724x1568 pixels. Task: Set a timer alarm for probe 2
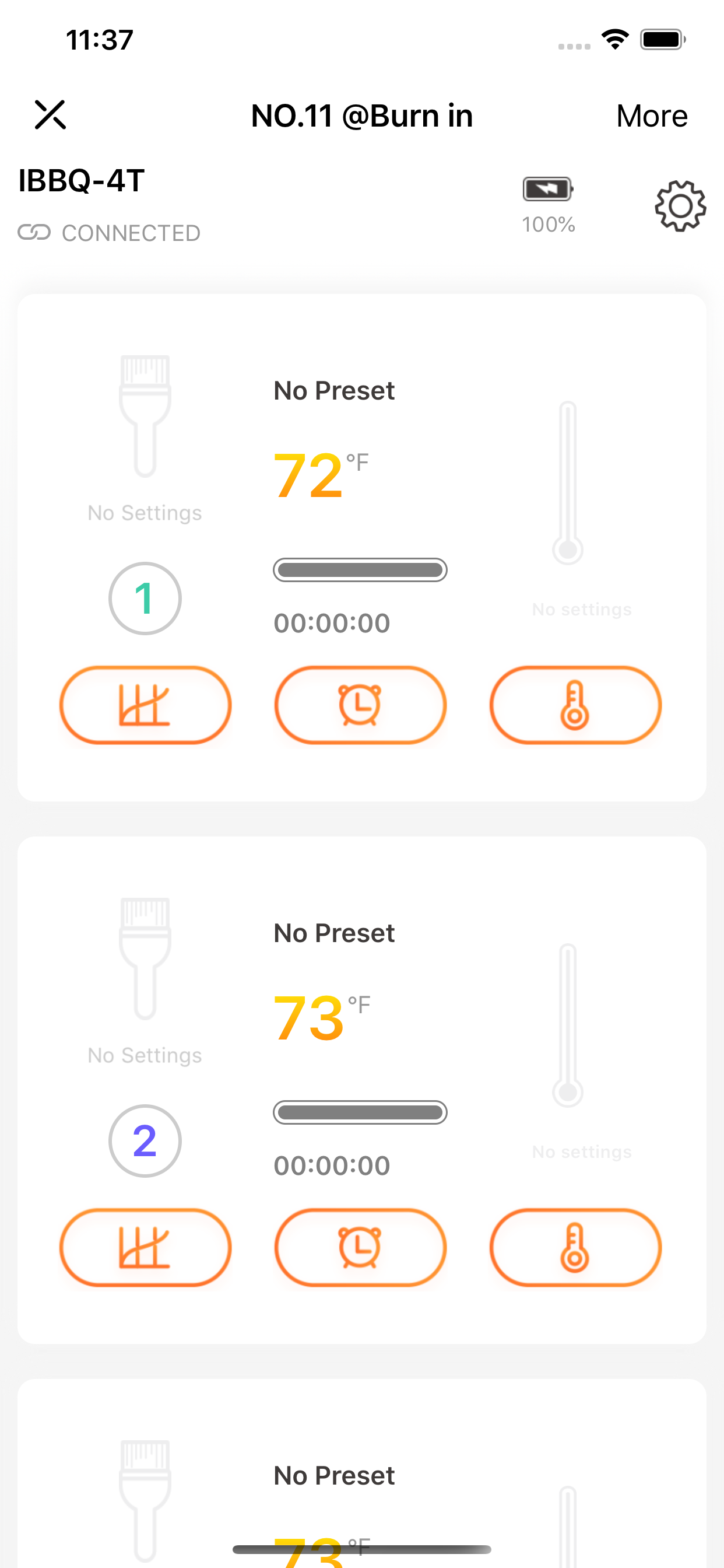click(360, 1247)
